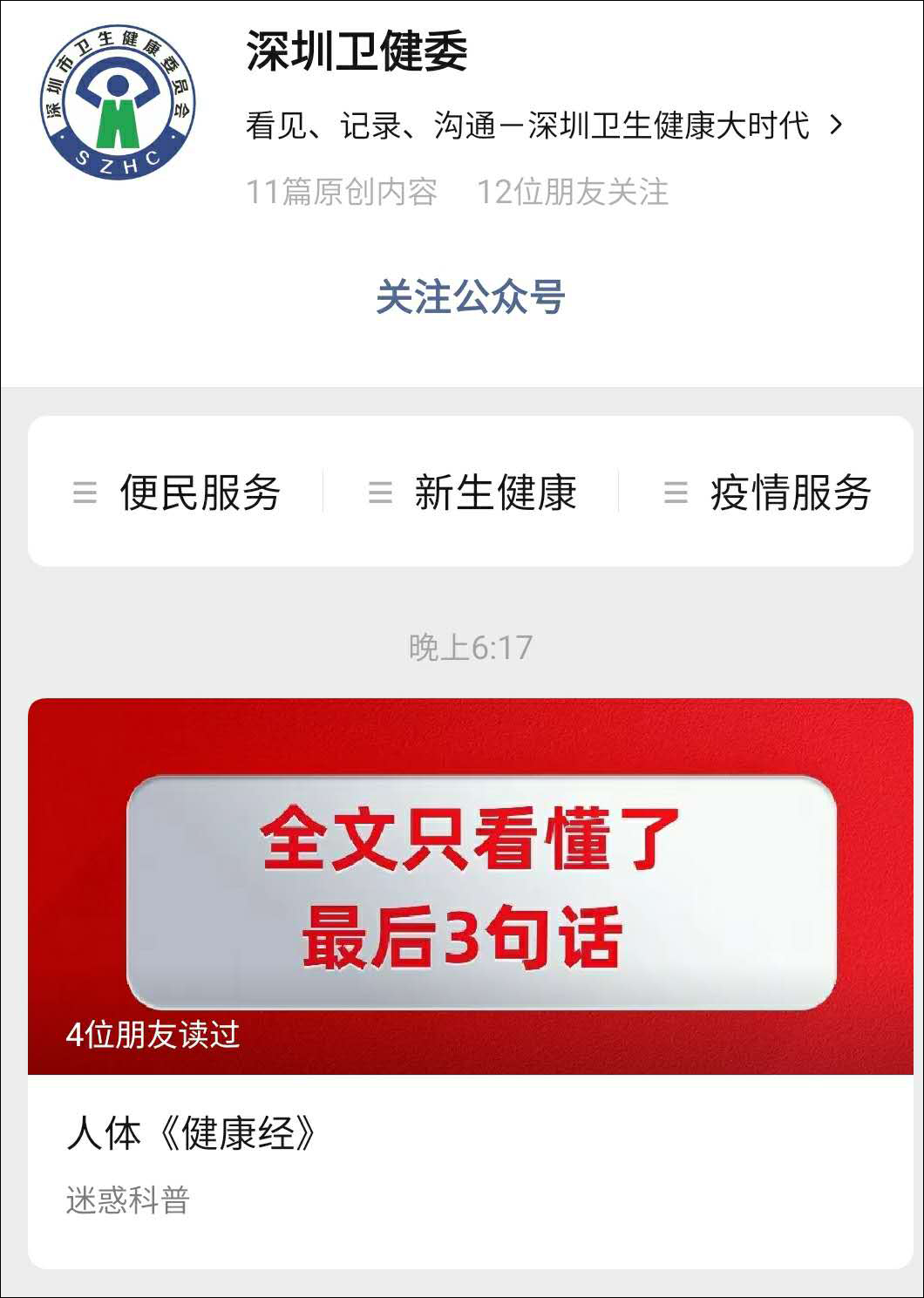
Task: Tap the 深圳卫健委 account avatar
Action: (x=118, y=103)
